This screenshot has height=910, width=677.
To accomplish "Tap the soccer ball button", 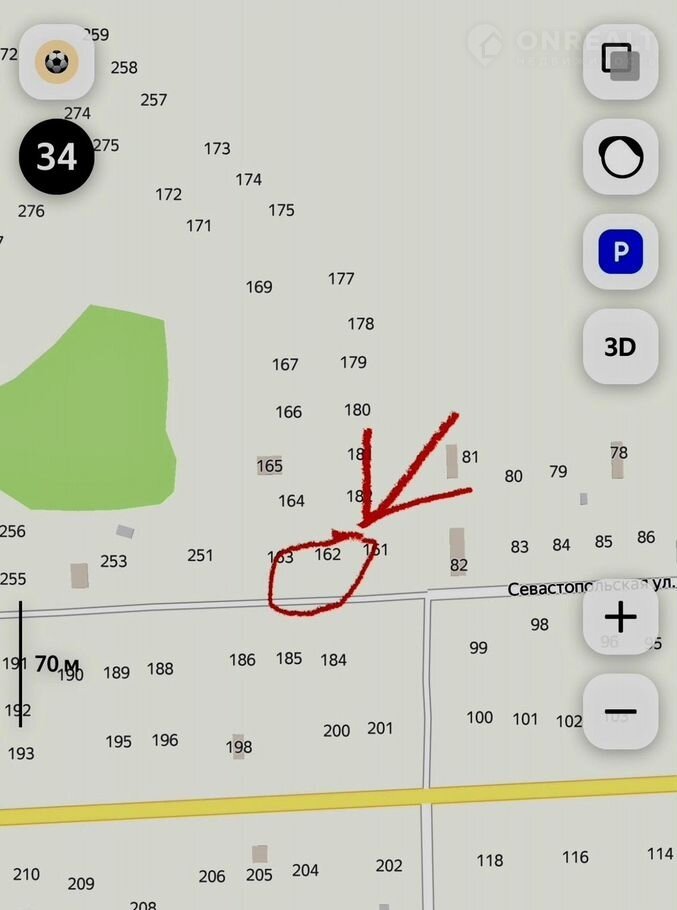I will [57, 62].
